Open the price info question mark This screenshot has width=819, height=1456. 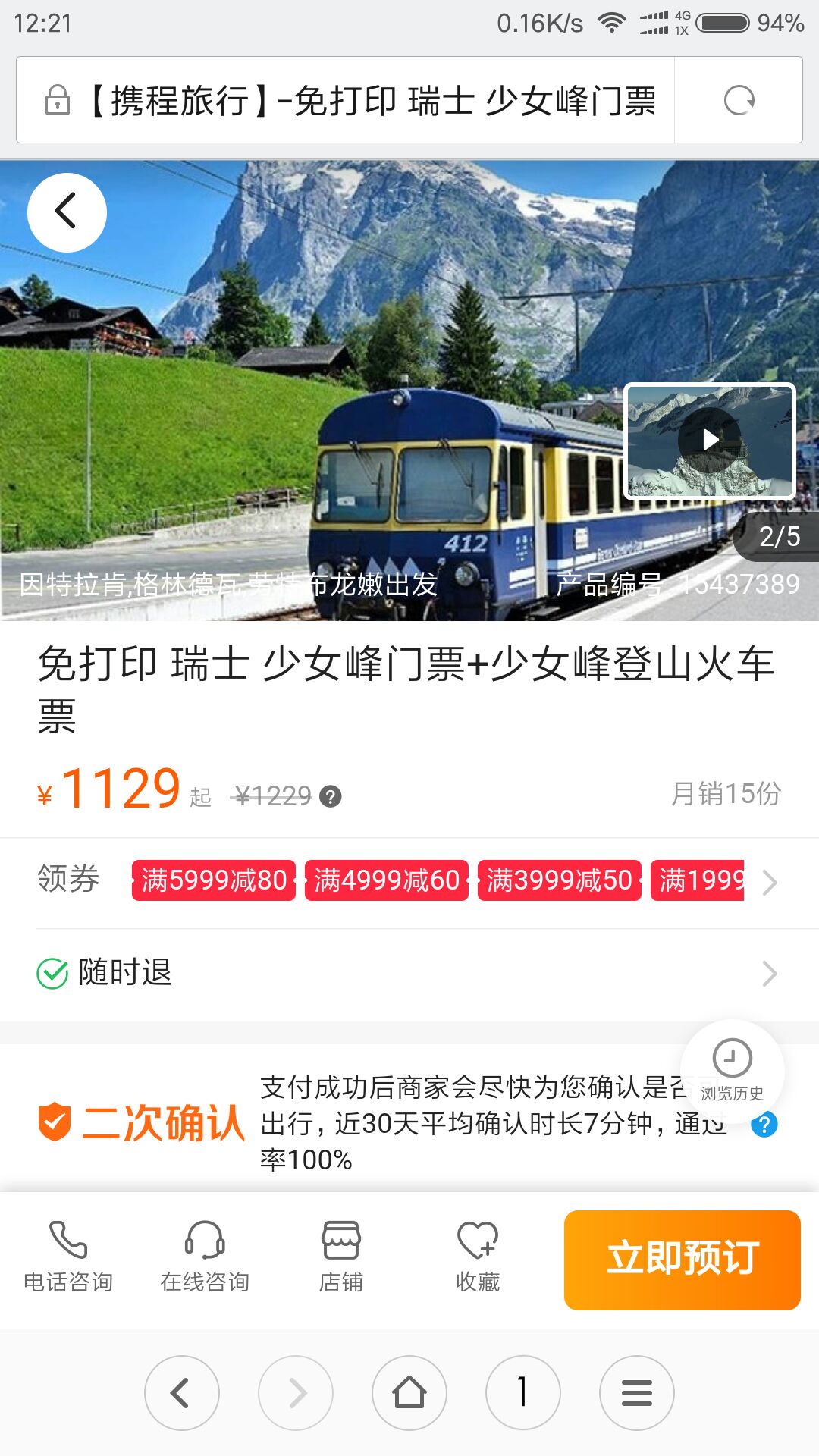coord(331,796)
